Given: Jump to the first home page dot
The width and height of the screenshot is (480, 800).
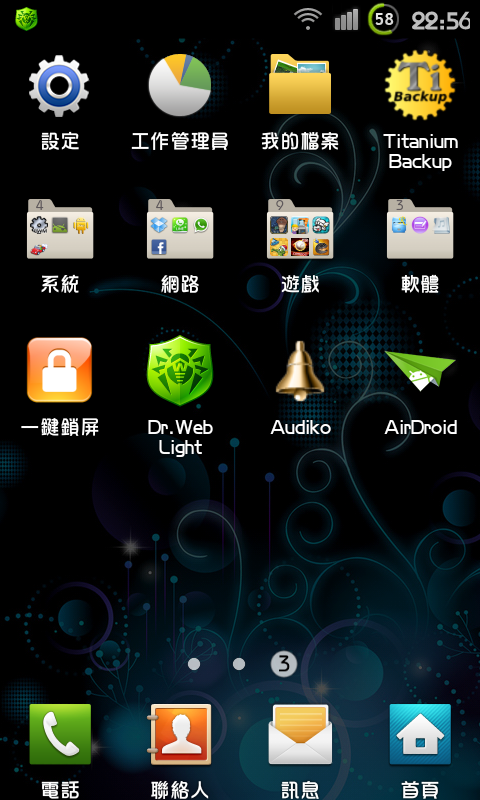Looking at the screenshot, I should pos(194,664).
